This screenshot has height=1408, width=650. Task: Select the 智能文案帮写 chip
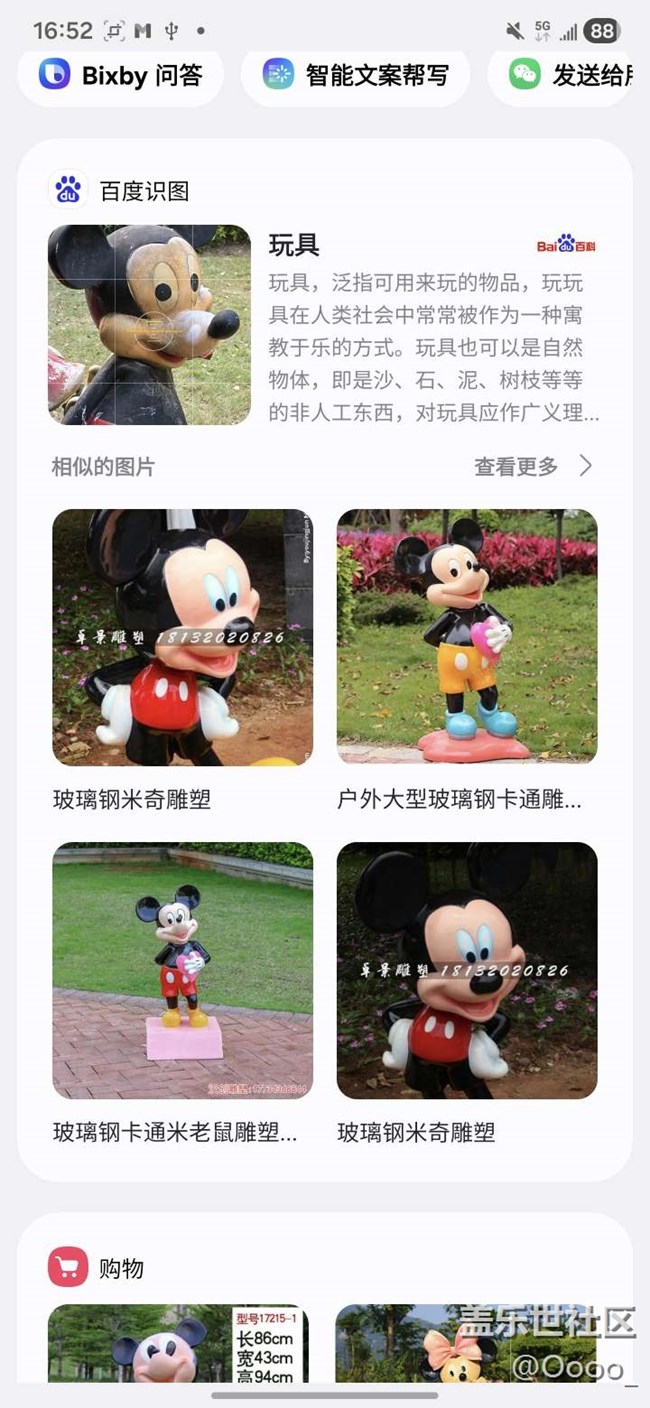click(x=355, y=75)
